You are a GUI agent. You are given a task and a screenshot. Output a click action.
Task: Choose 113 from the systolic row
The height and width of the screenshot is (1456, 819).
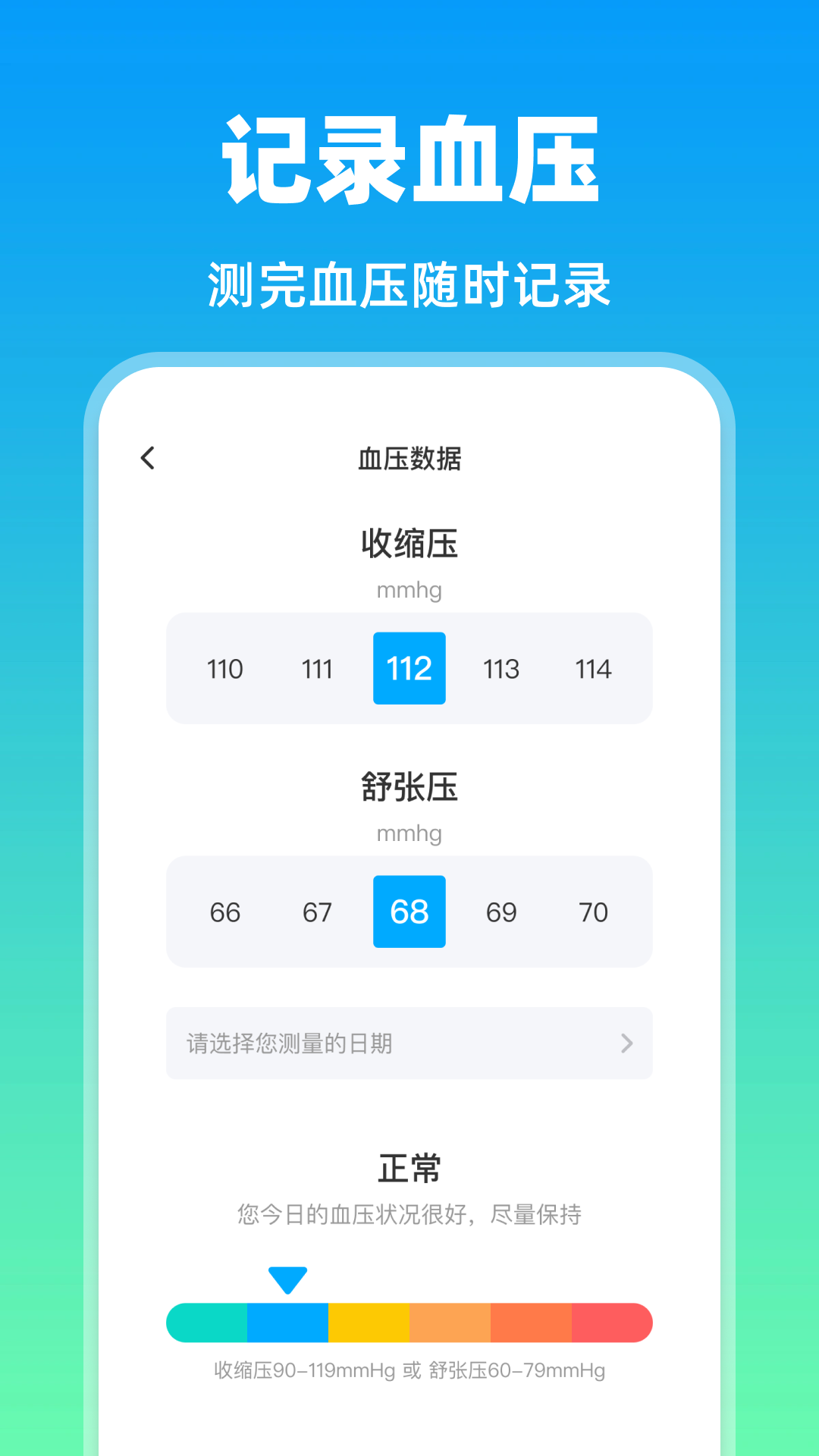coord(502,668)
